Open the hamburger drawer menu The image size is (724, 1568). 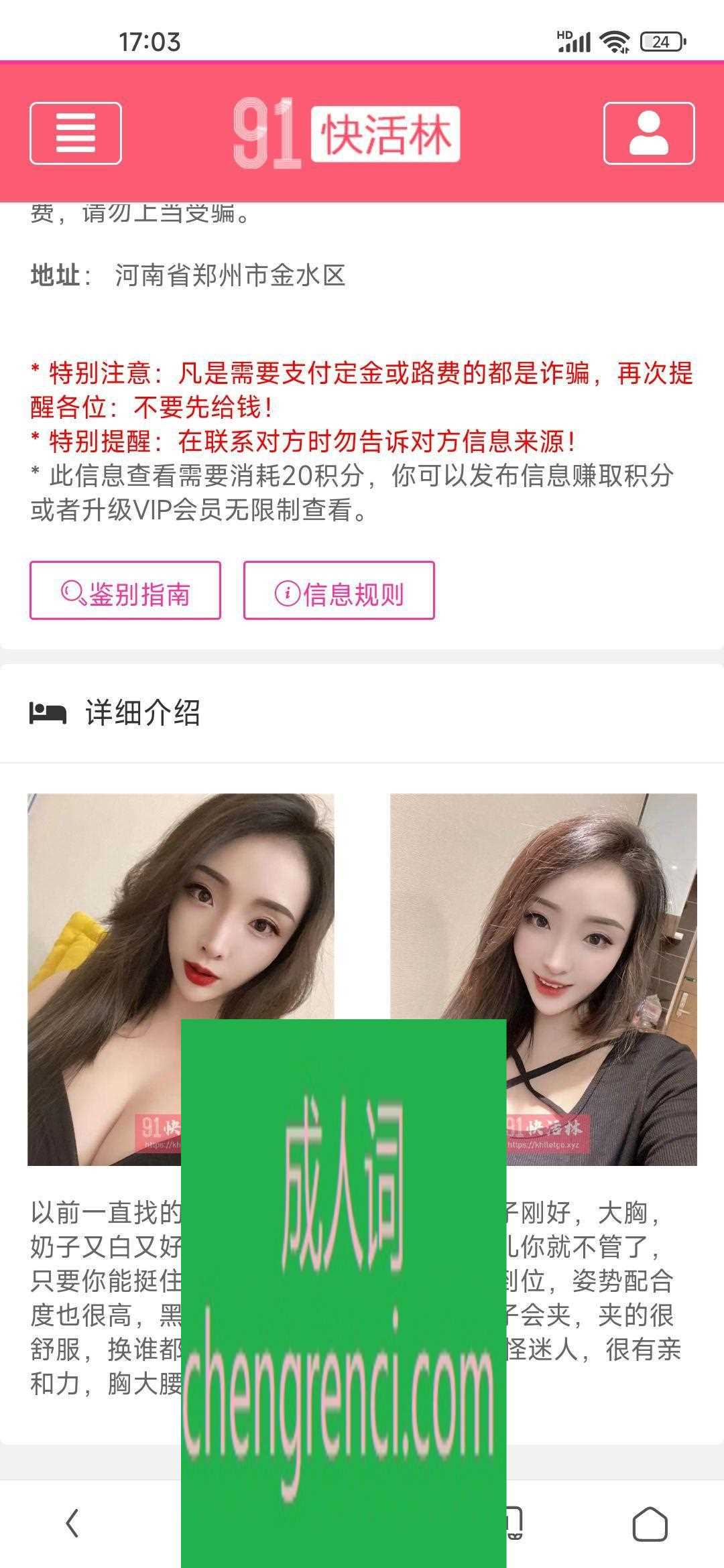click(76, 133)
